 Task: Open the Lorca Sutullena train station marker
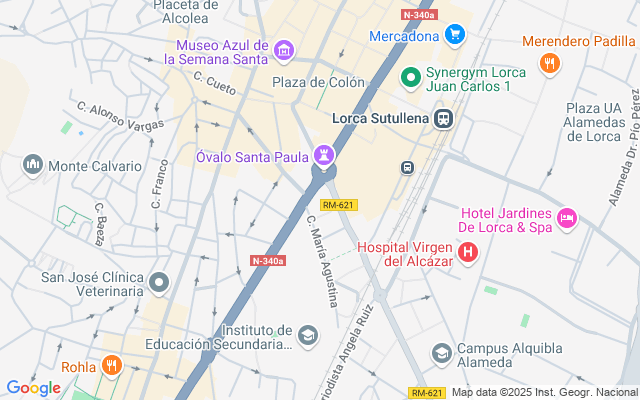coord(444,119)
